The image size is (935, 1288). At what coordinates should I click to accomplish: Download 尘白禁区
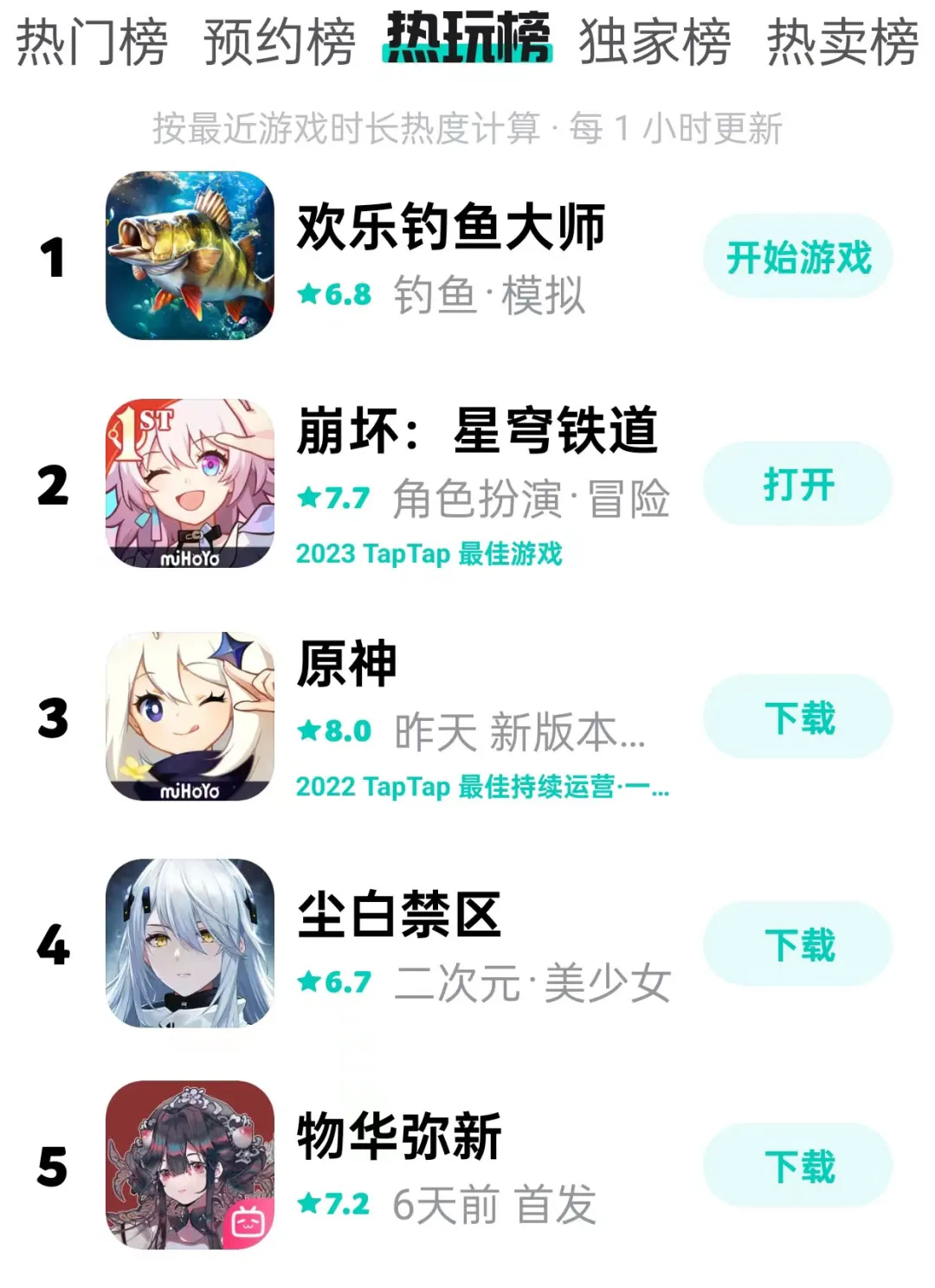click(x=797, y=944)
